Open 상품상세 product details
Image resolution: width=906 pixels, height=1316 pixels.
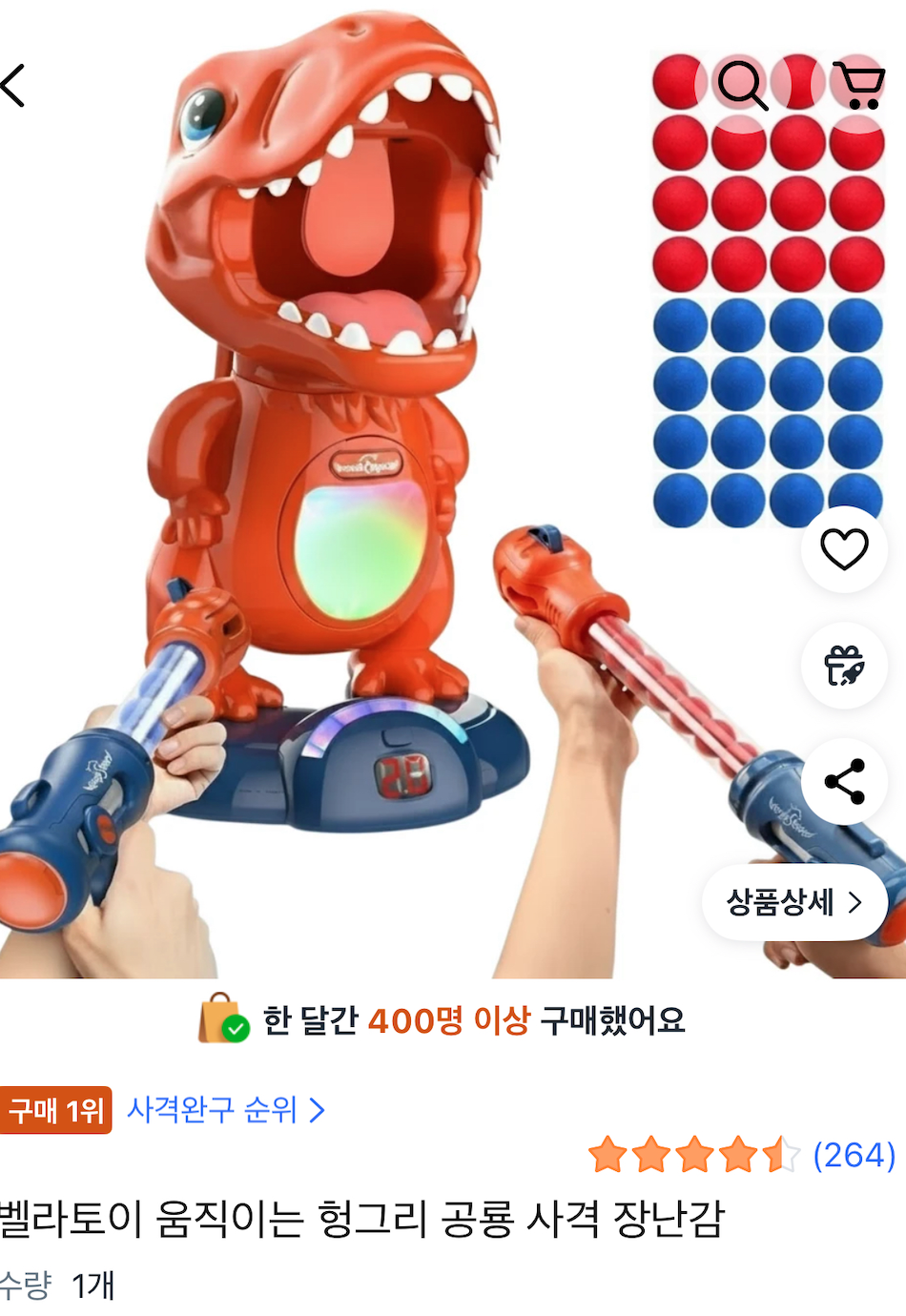794,902
